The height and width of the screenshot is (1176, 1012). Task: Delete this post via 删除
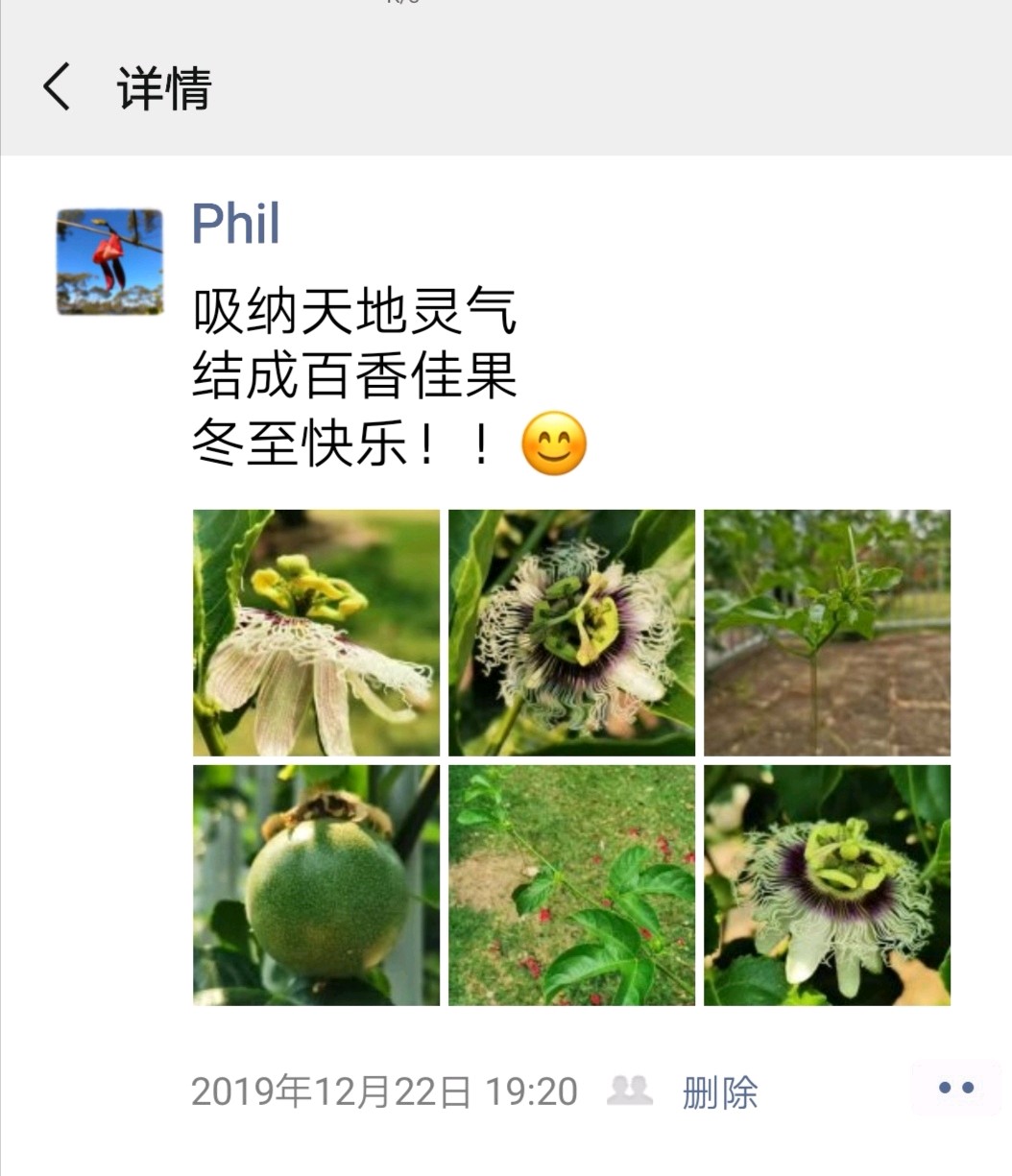click(719, 1092)
